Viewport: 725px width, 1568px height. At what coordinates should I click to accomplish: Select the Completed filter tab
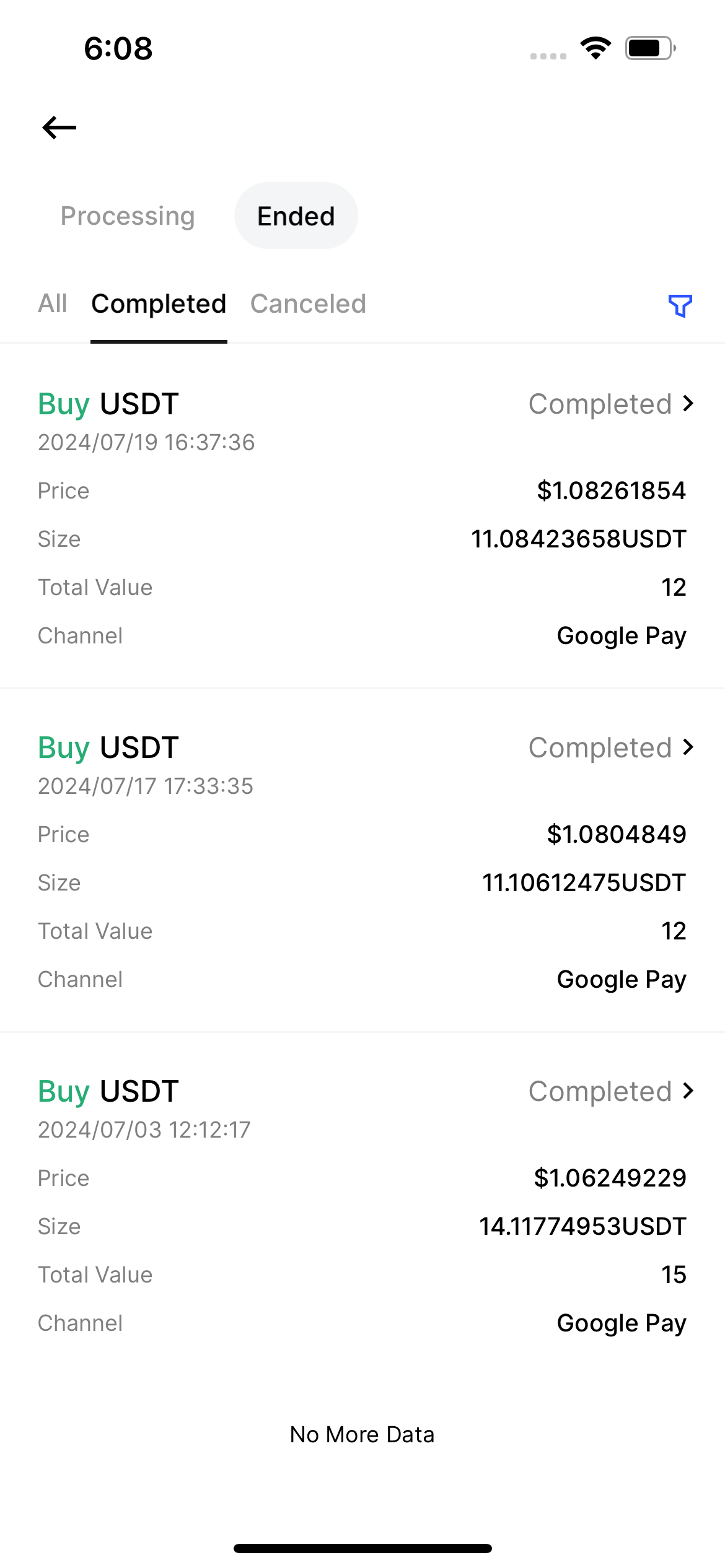[x=159, y=304]
